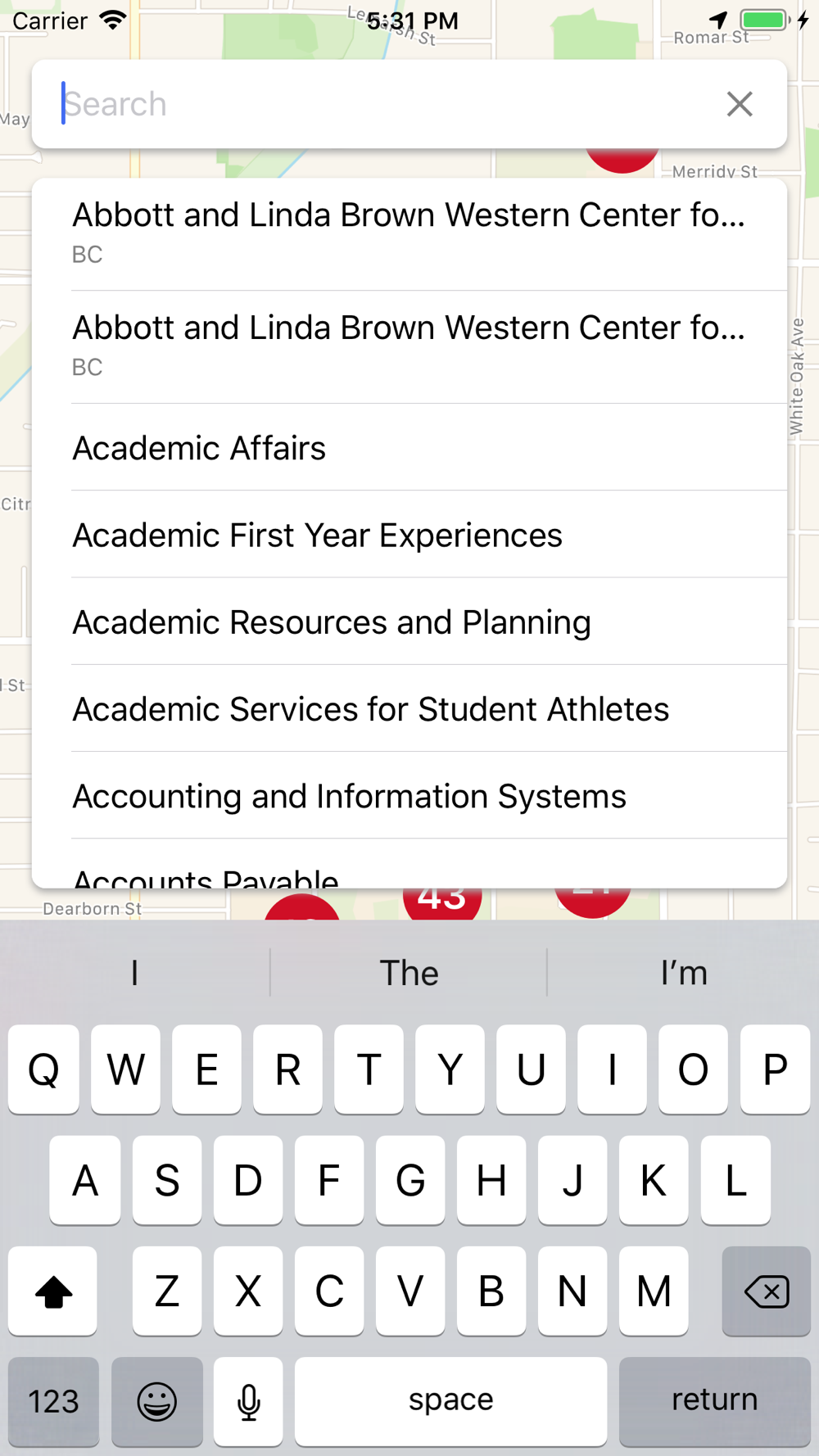The image size is (819, 1456).
Task: Choose Academic Services for Student Athletes
Action: coord(409,708)
